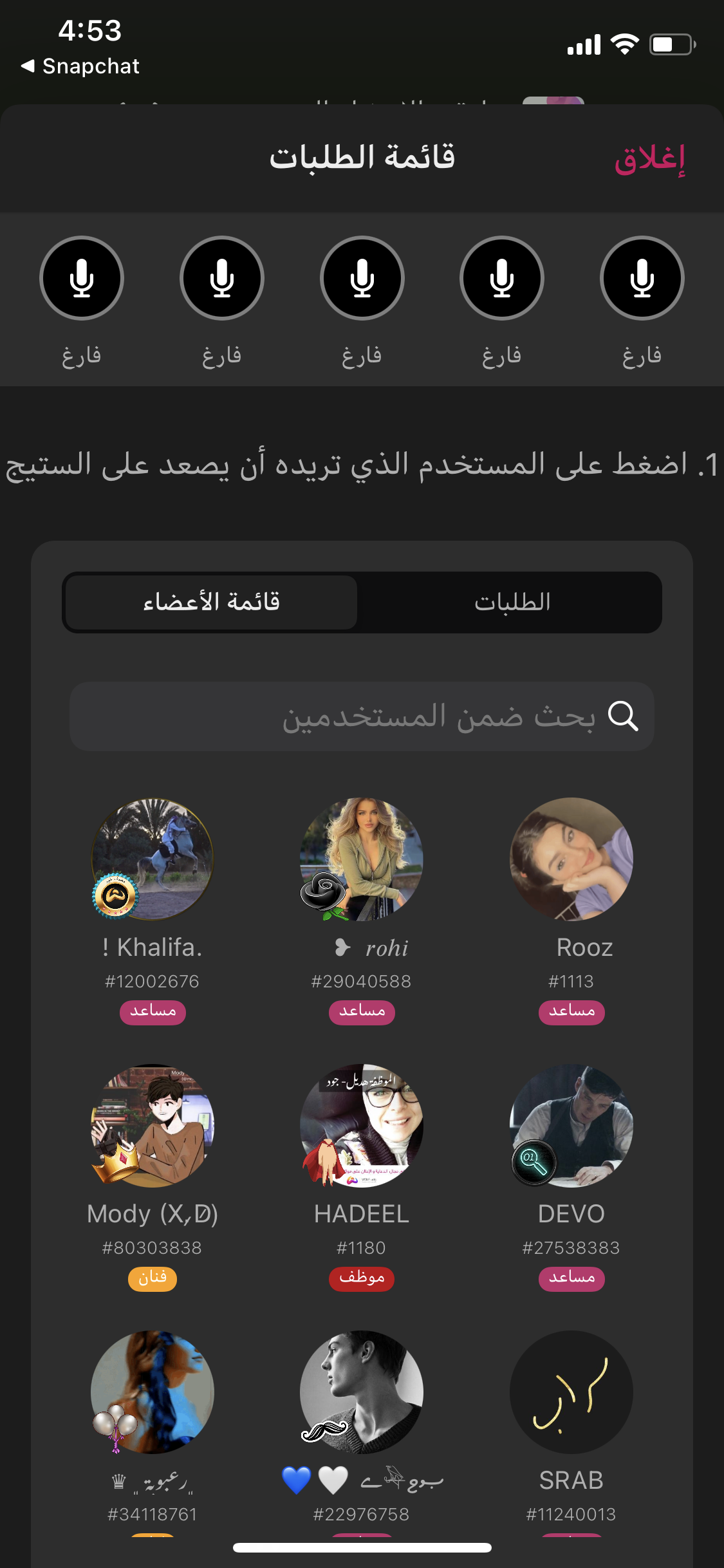Select the قائمة الأعضاء tab
724x1568 pixels.
211,602
